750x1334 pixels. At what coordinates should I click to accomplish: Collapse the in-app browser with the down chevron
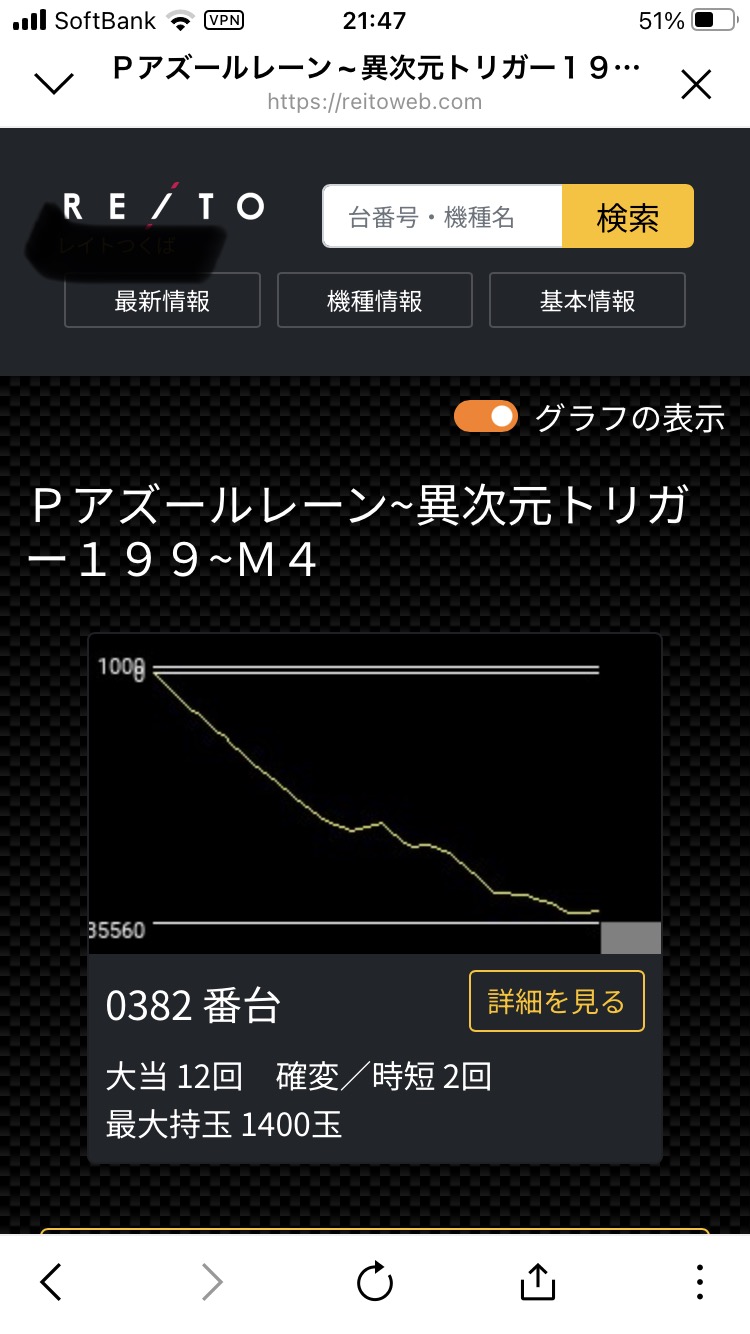click(54, 84)
